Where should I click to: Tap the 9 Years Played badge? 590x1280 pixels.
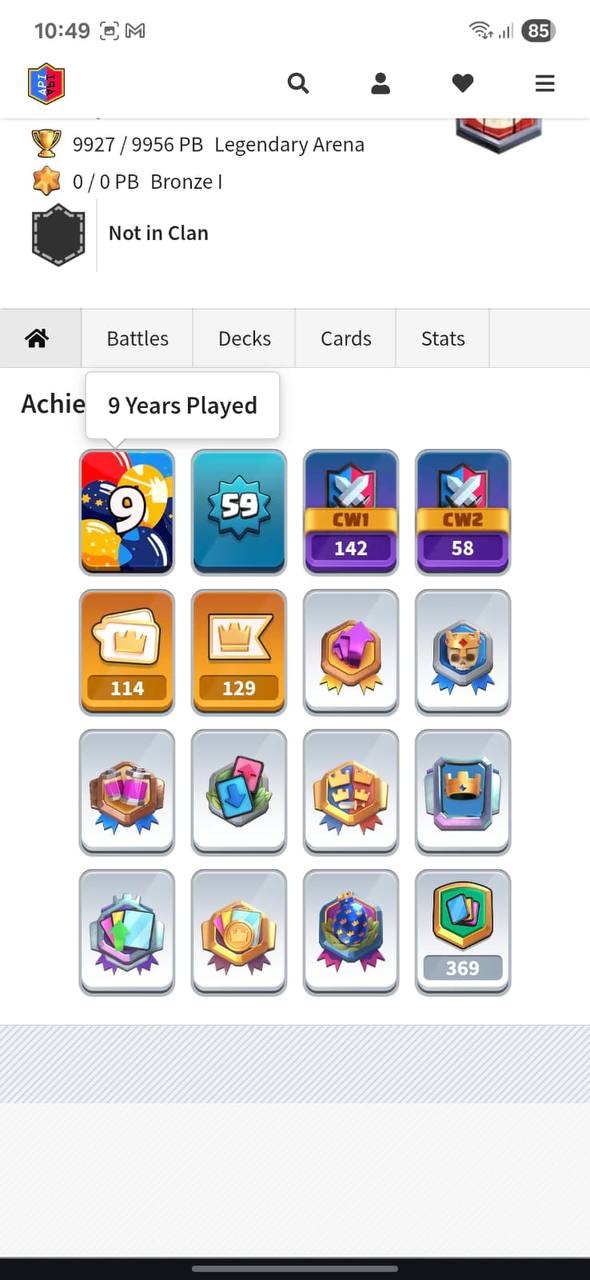click(127, 512)
